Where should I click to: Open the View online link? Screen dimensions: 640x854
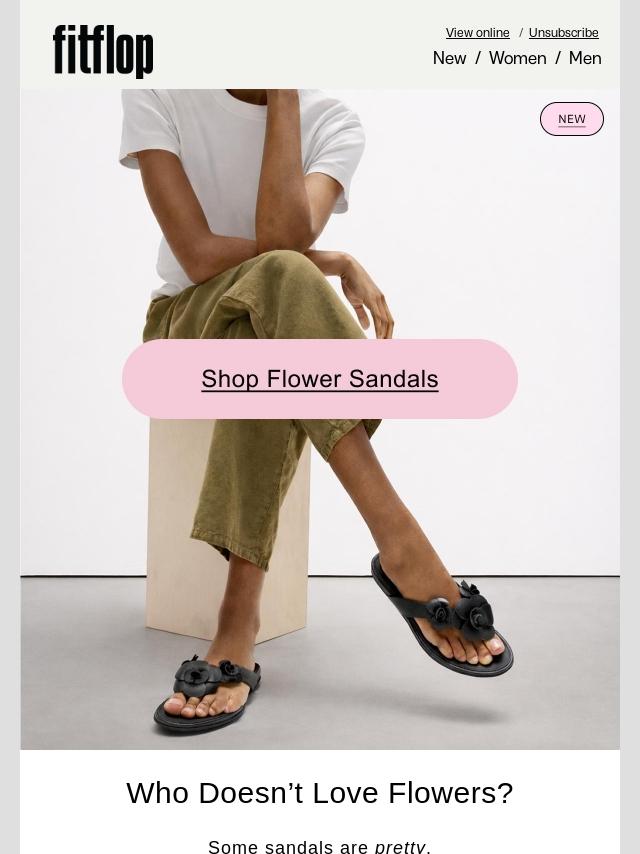[478, 33]
